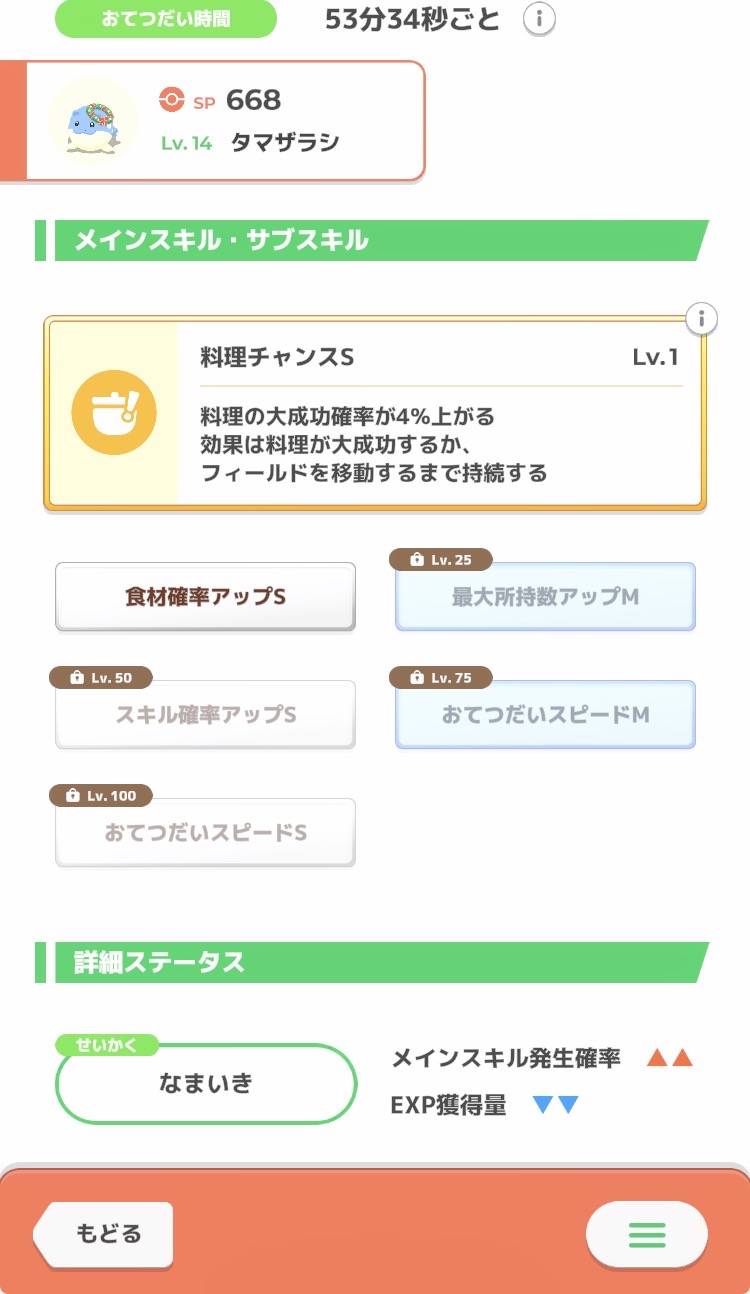750x1294 pixels.
Task: Open info icon beside おてつだい時間
Action: (540, 19)
